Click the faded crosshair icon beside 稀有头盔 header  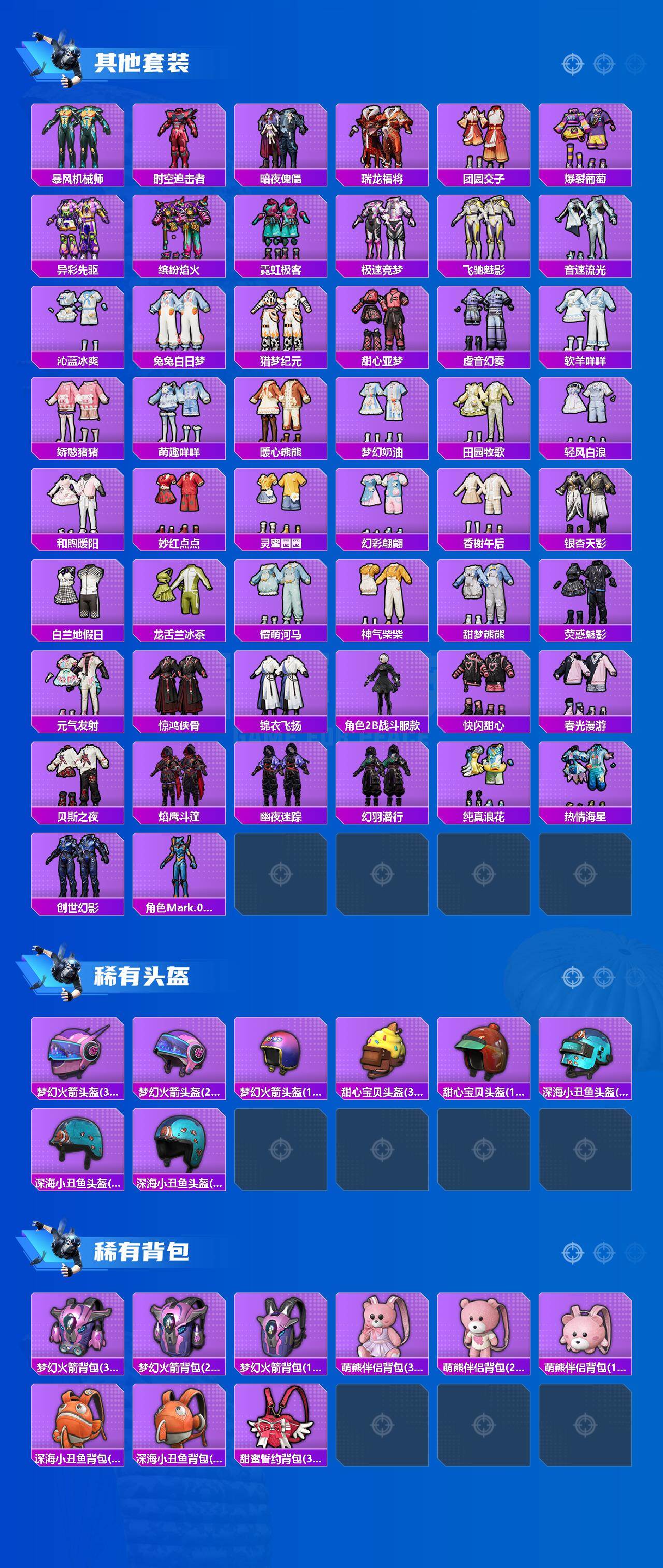[x=635, y=977]
